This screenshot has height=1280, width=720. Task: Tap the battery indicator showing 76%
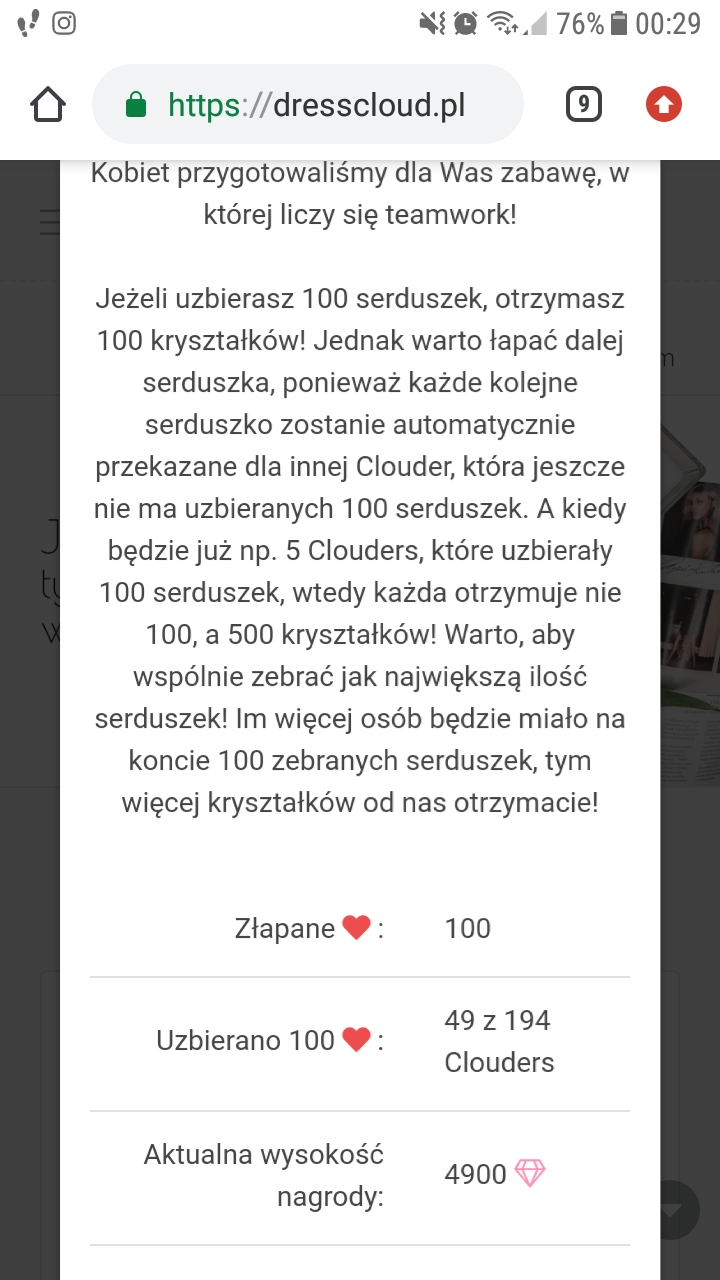592,22
